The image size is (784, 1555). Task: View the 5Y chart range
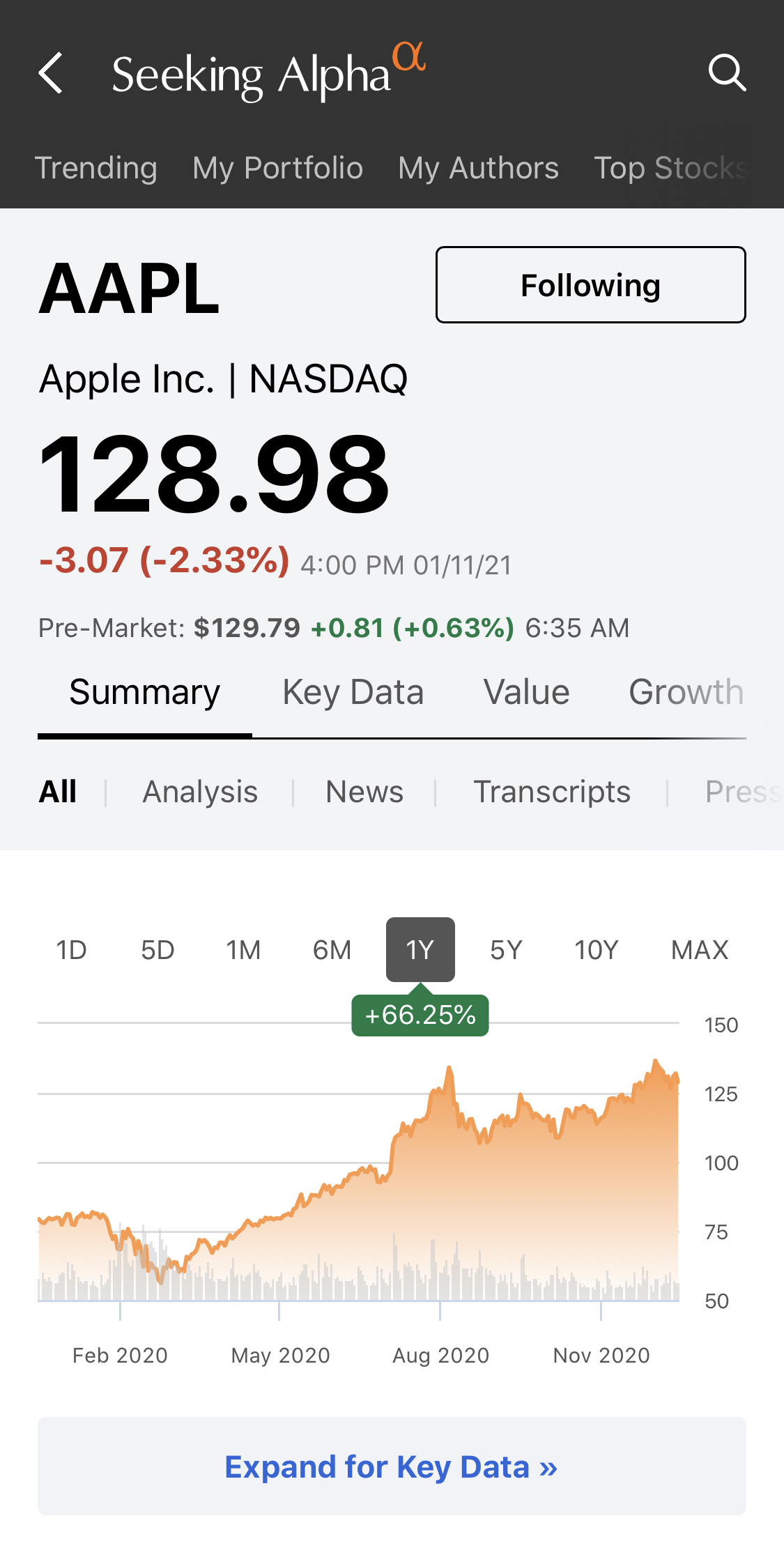[x=506, y=950]
